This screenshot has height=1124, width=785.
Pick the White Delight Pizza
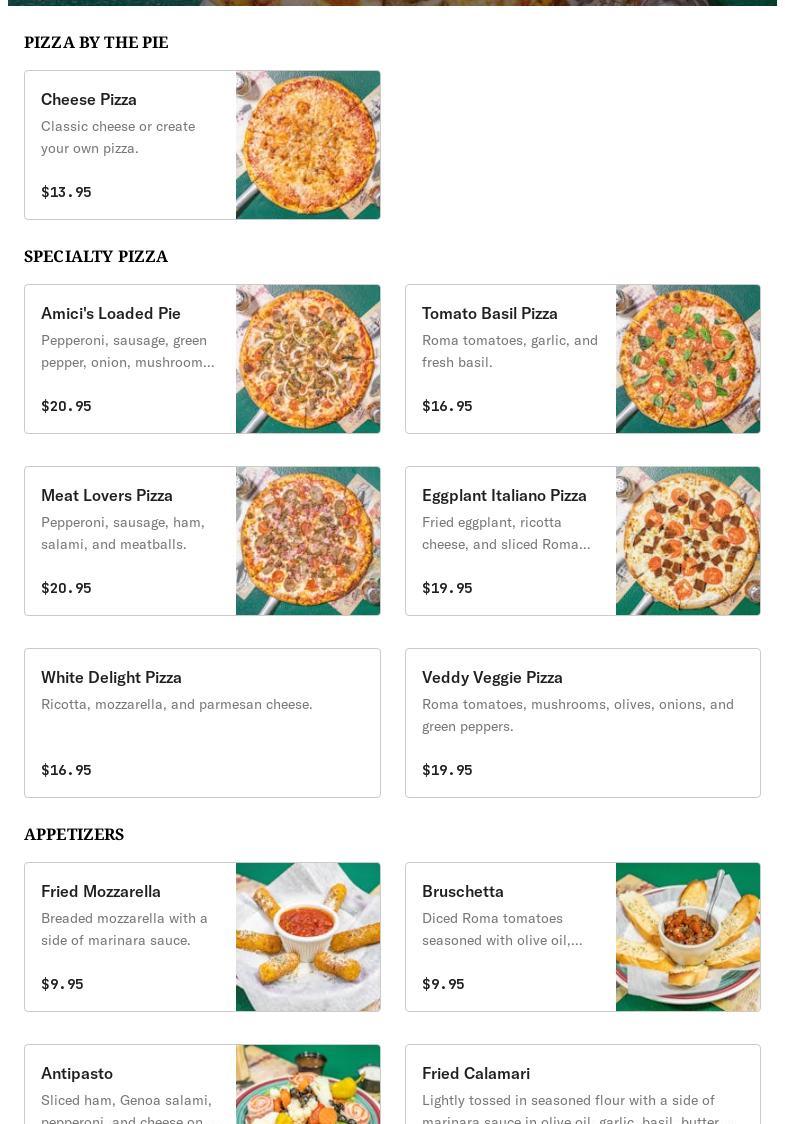coord(202,723)
